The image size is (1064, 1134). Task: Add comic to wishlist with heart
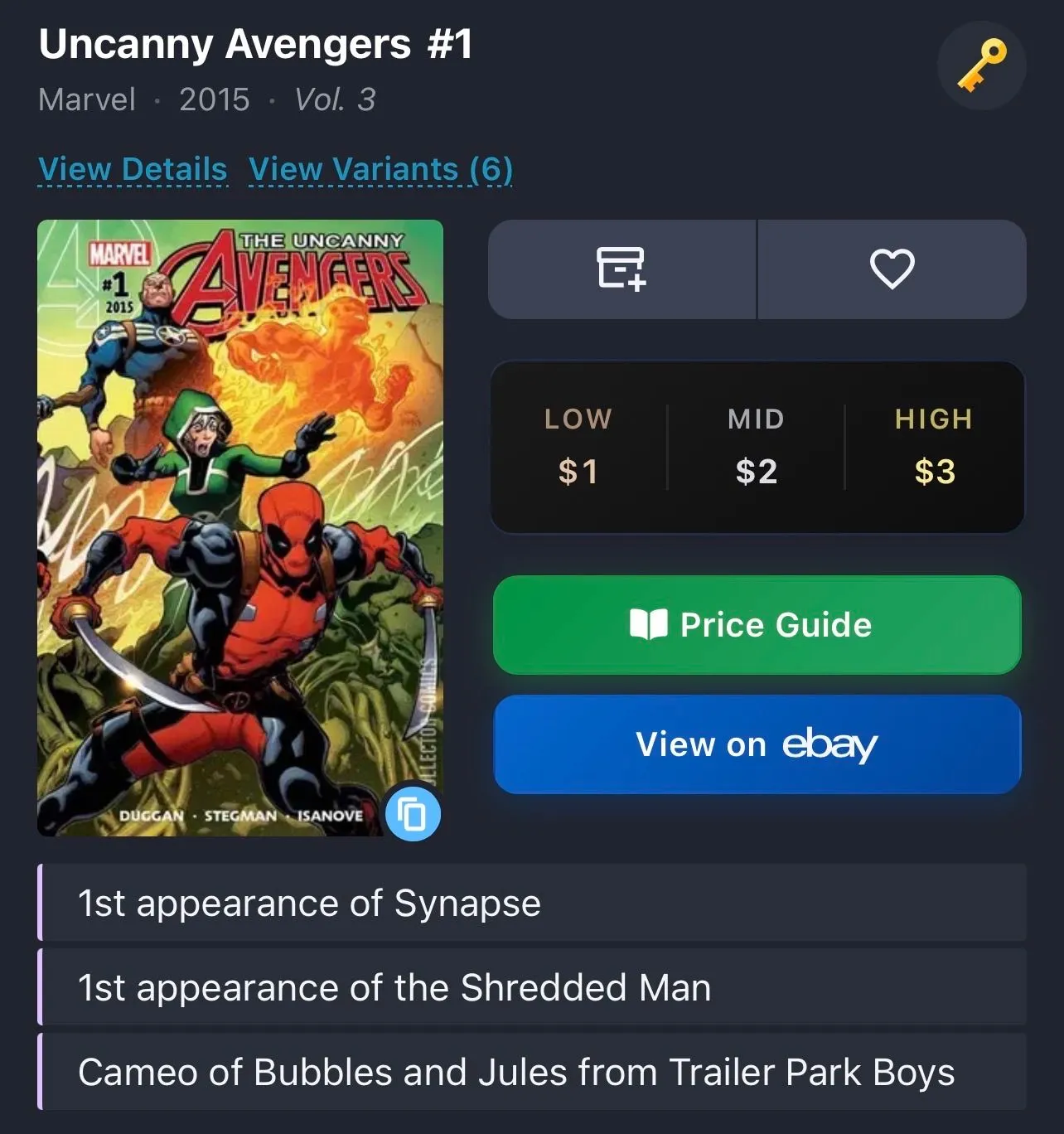coord(892,269)
